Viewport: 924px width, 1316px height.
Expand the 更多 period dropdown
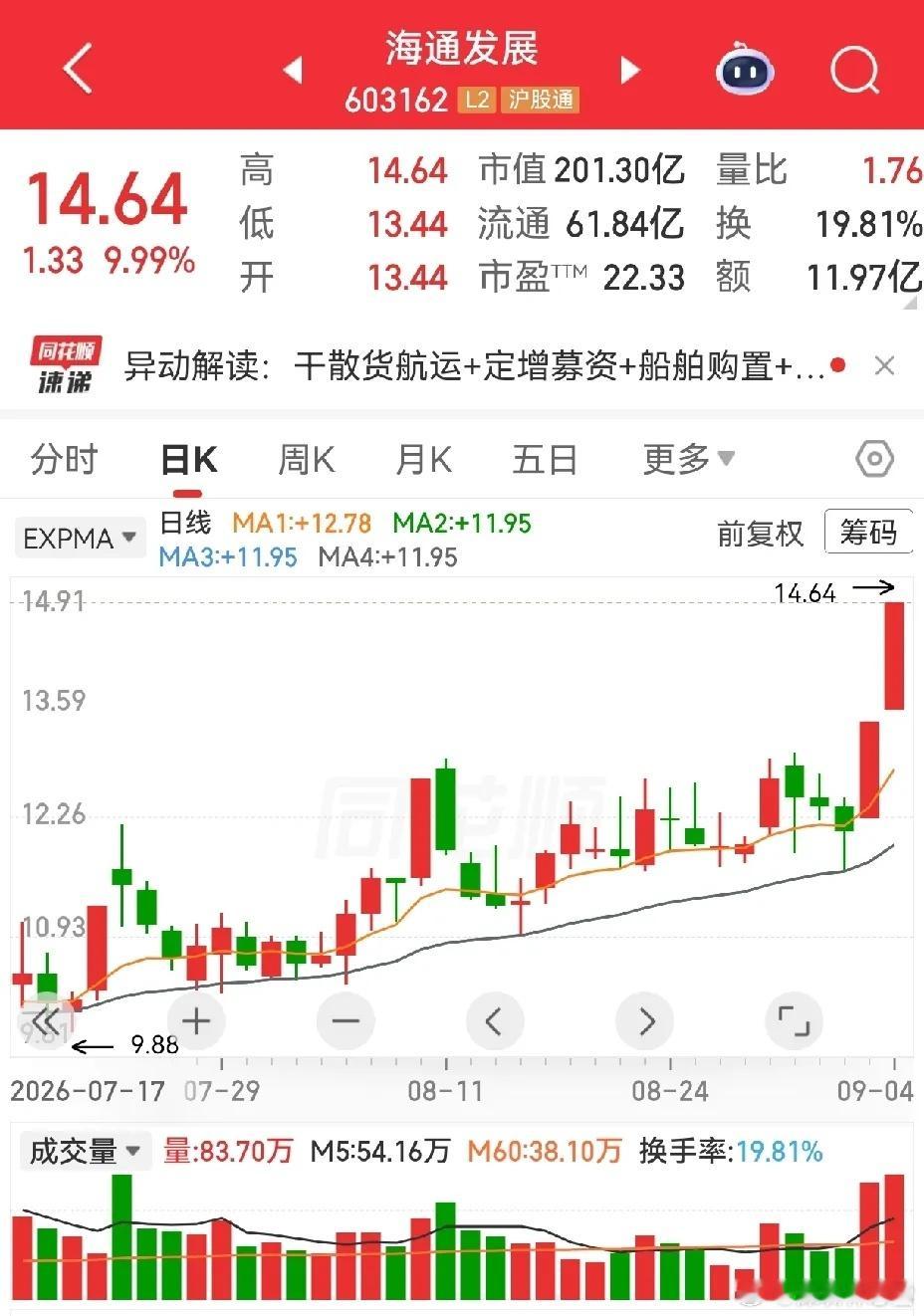click(x=688, y=459)
